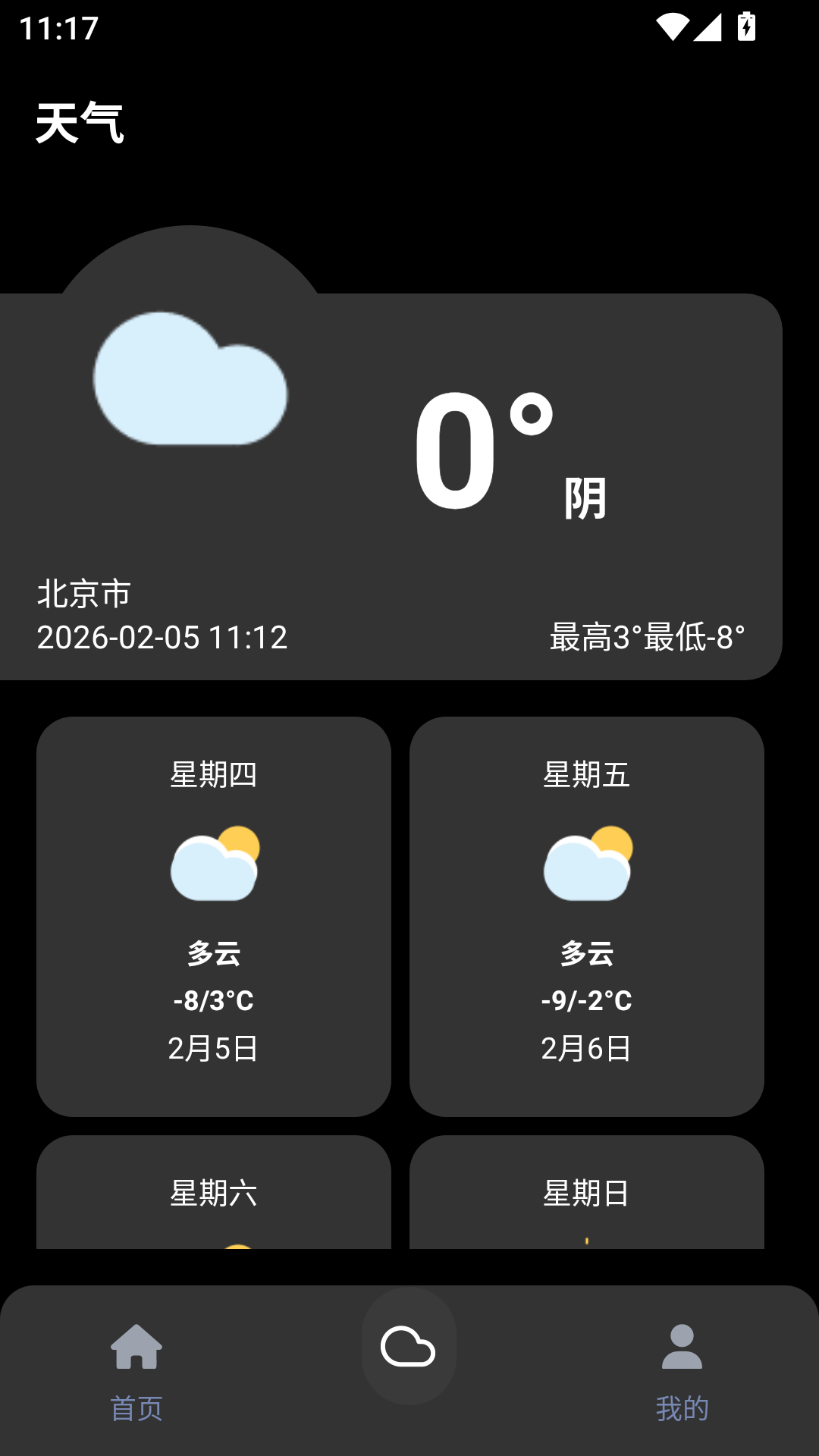Tap the clock showing 11:17
Viewport: 819px width, 1456px height.
[58, 29]
